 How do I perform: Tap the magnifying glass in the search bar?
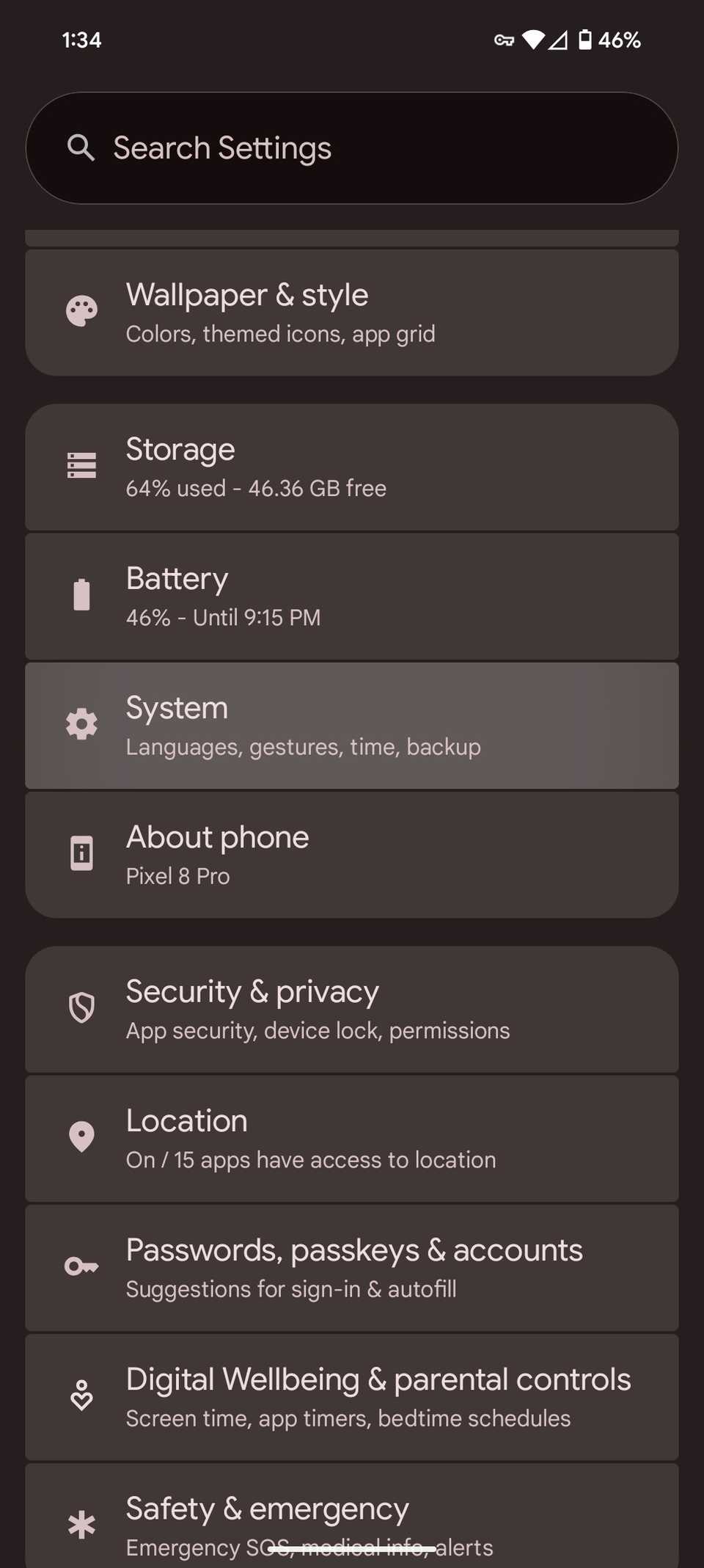(81, 147)
